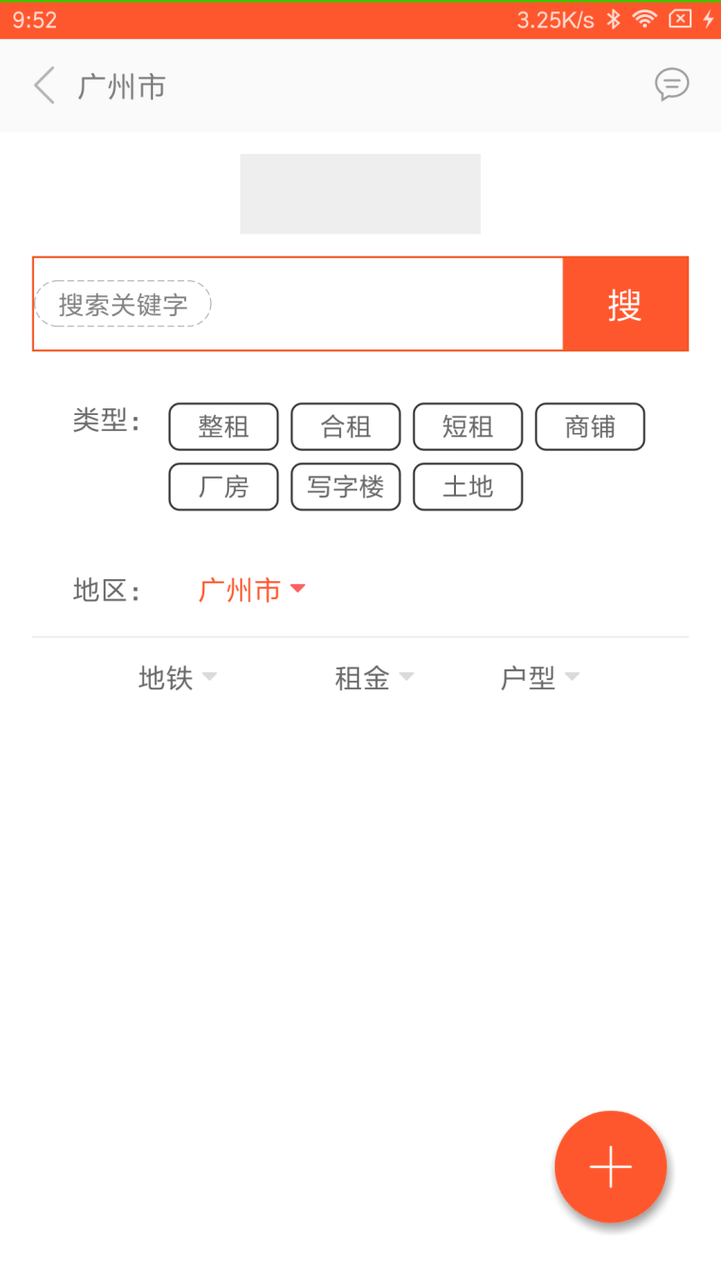Expand the 地铁 filter dropdown
Screen dimensions: 721x1281
coord(175,676)
